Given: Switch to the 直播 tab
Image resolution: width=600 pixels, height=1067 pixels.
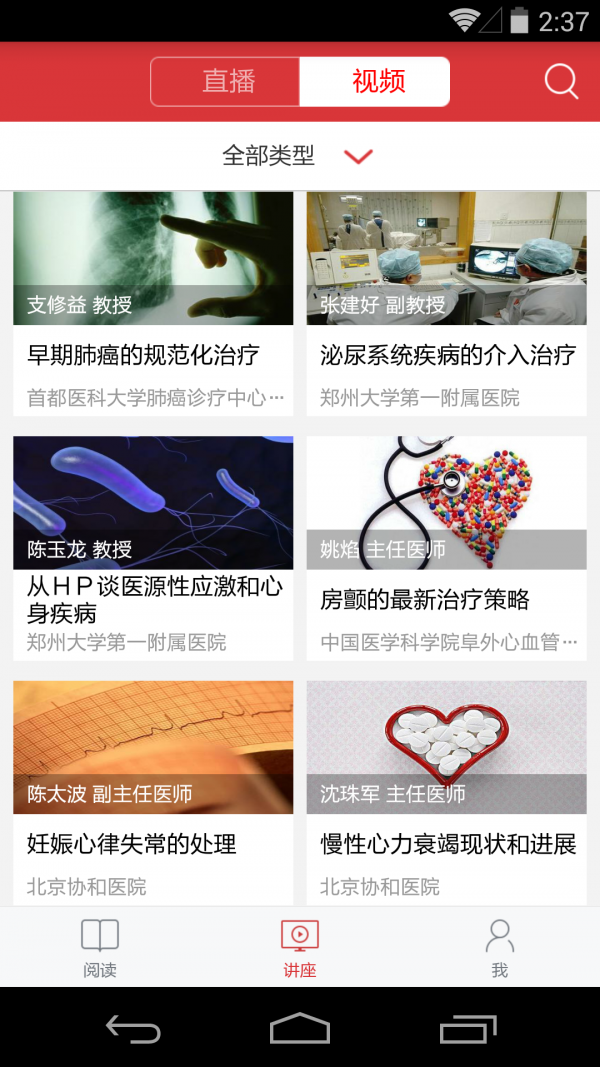Looking at the screenshot, I should pos(226,82).
